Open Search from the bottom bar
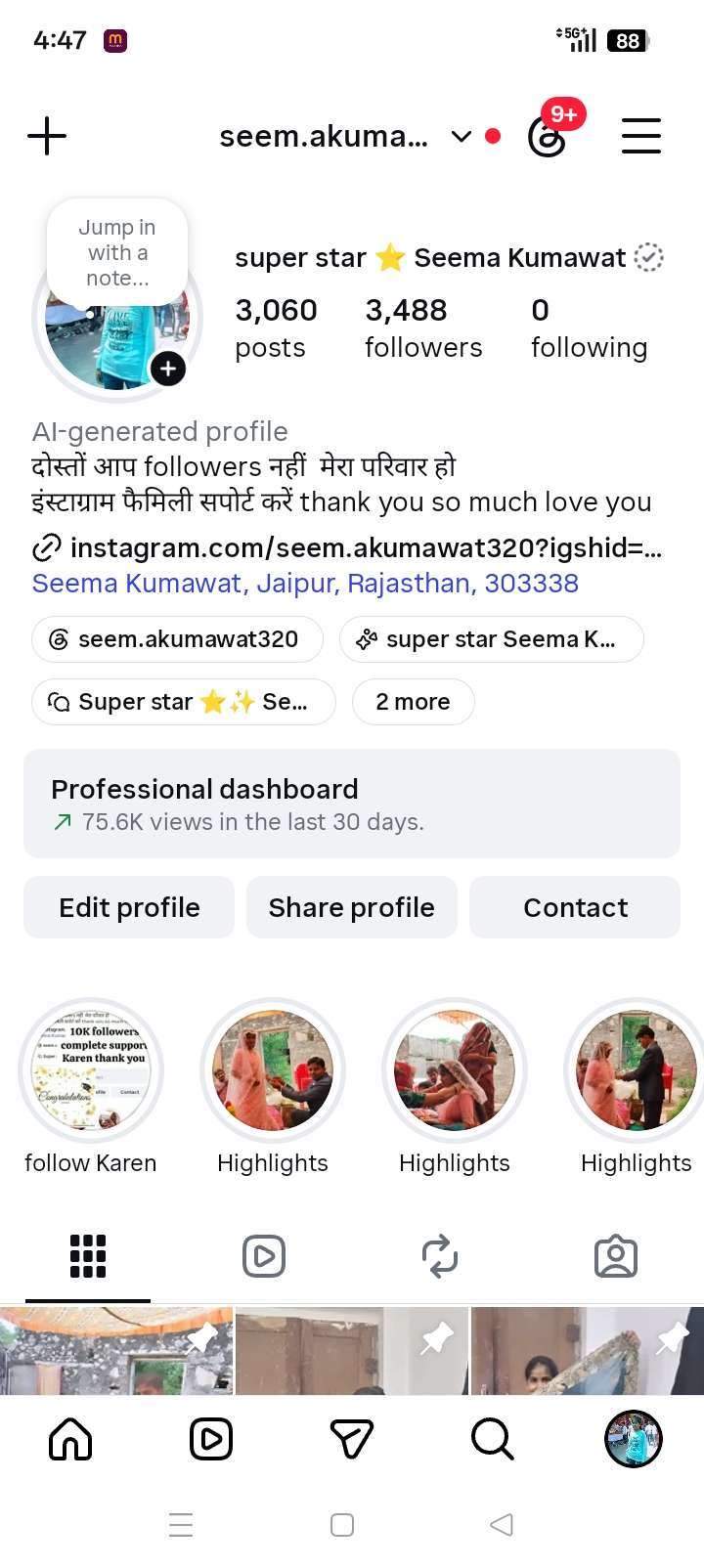The image size is (704, 1568). [493, 1439]
